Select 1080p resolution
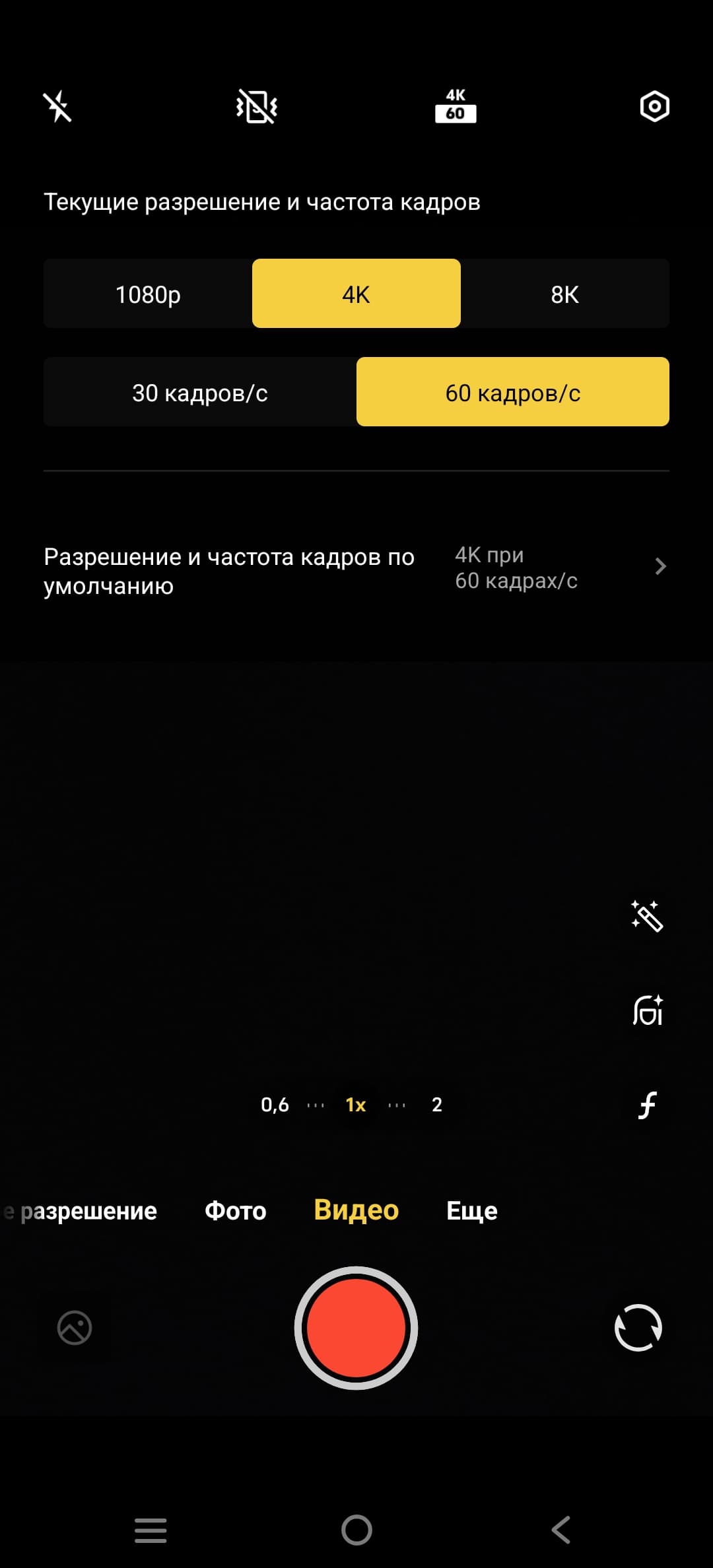The image size is (713, 1568). pos(148,294)
